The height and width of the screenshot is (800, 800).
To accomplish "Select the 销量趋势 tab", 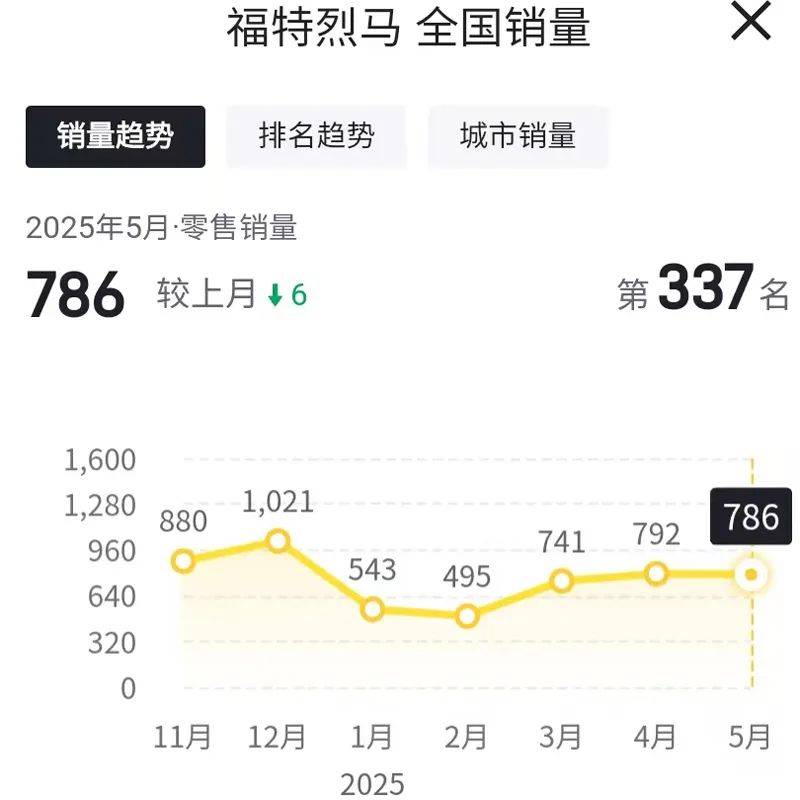I will tap(115, 137).
